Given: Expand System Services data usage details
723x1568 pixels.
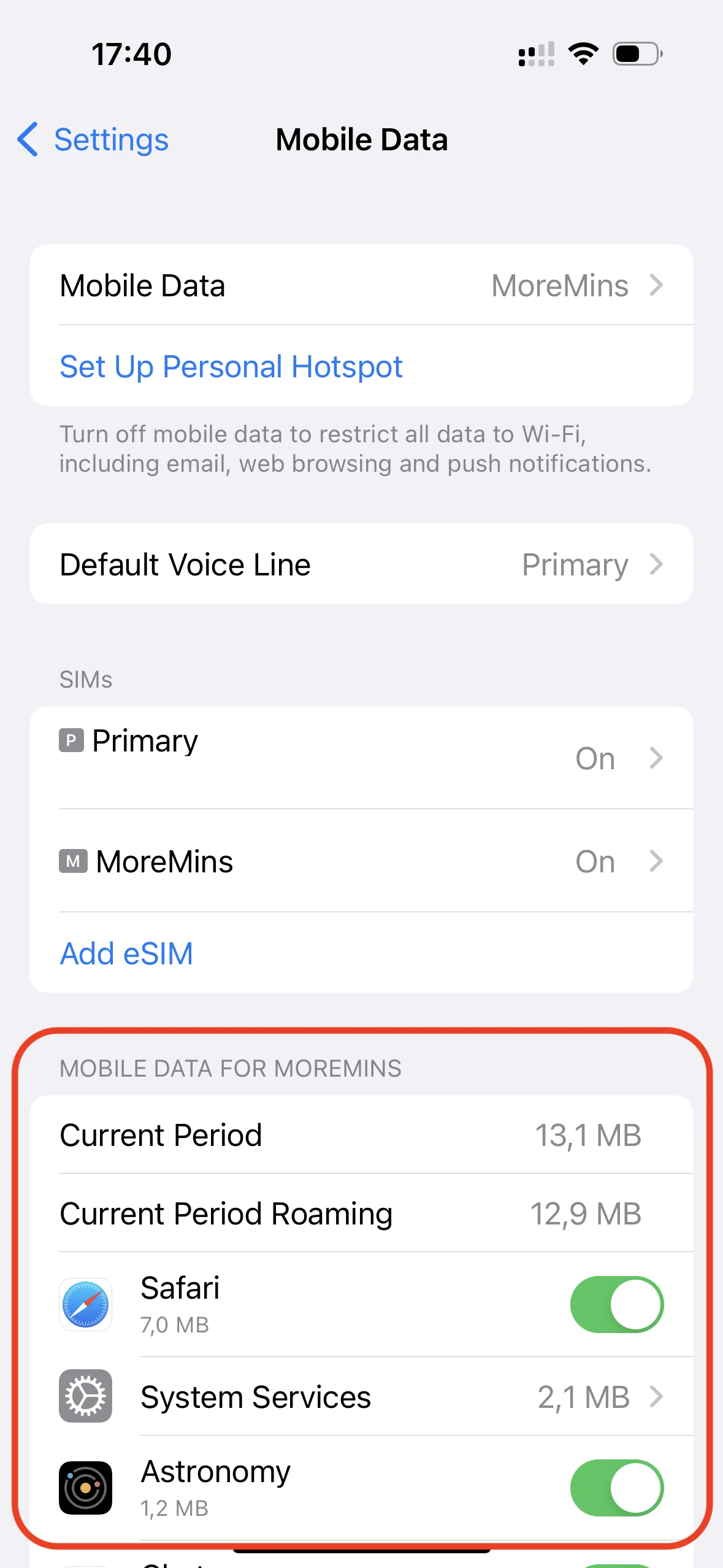Looking at the screenshot, I should click(361, 1396).
